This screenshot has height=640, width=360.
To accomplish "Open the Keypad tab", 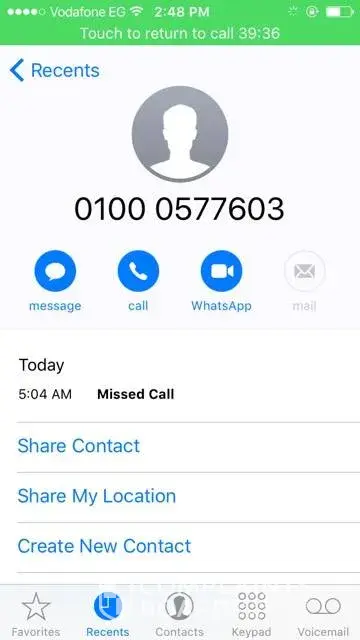I will pos(251,614).
